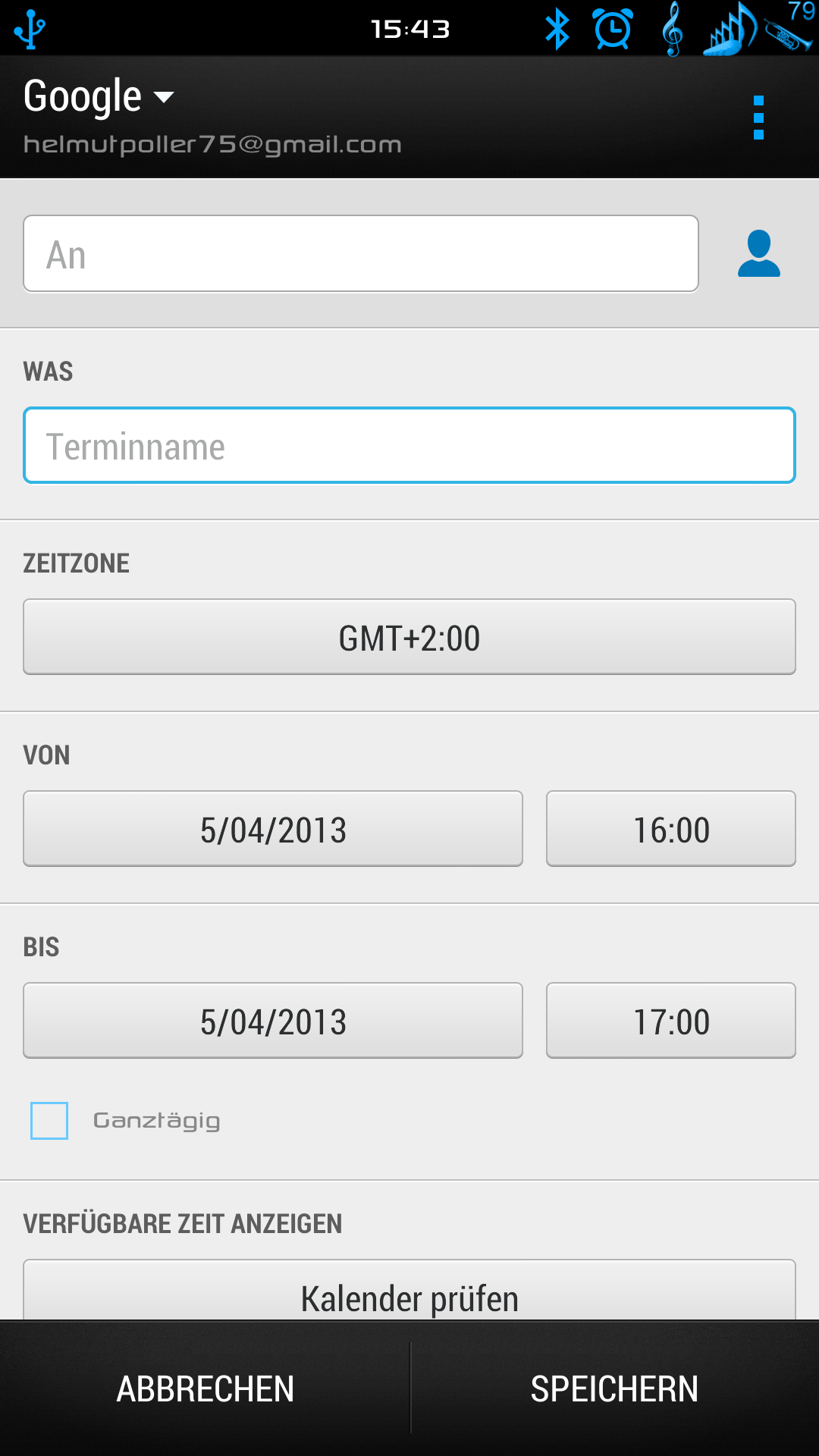
Task: Set the 16:00 start time
Action: click(x=671, y=829)
